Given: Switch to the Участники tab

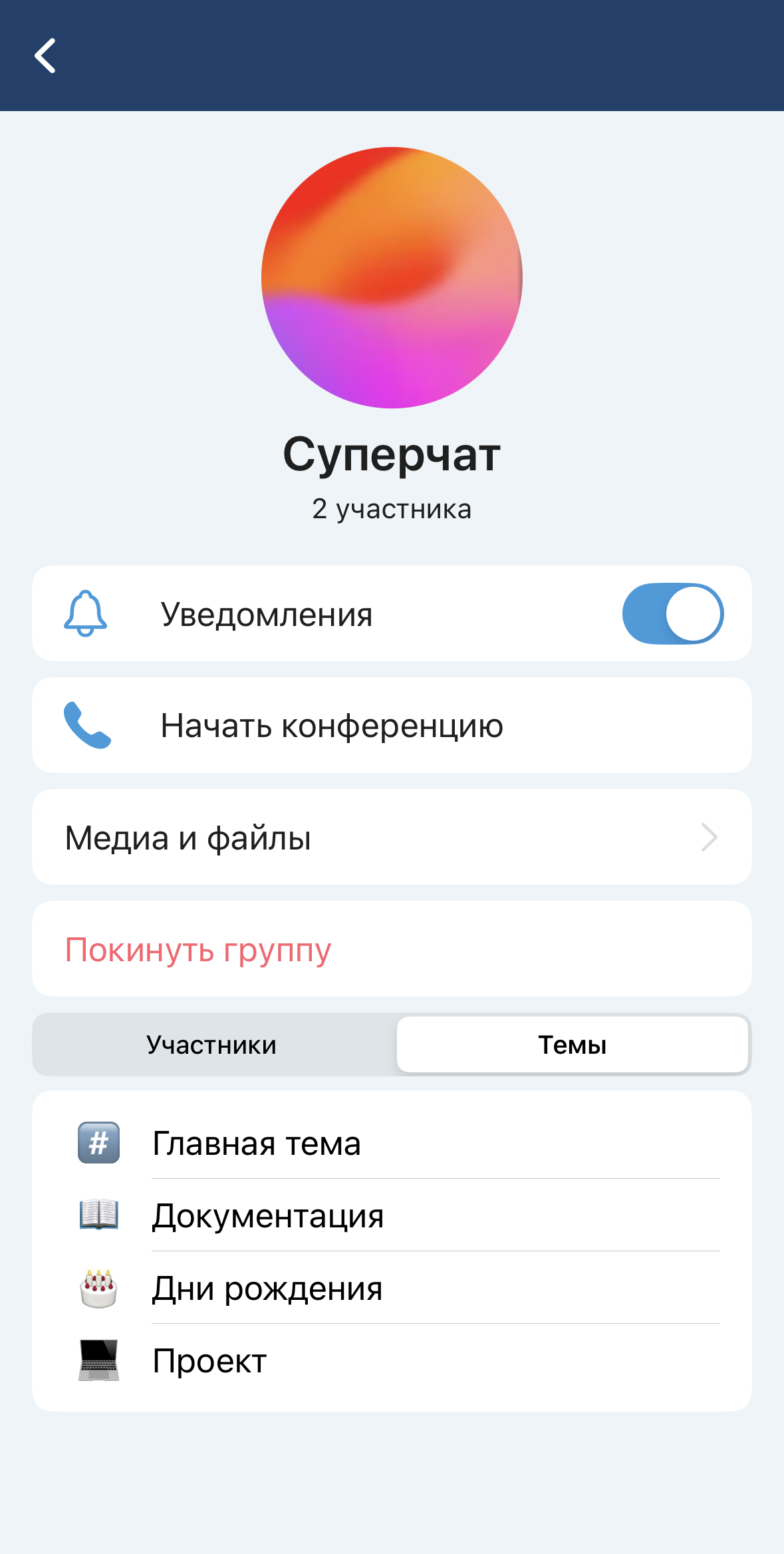Looking at the screenshot, I should pyautogui.click(x=211, y=1044).
